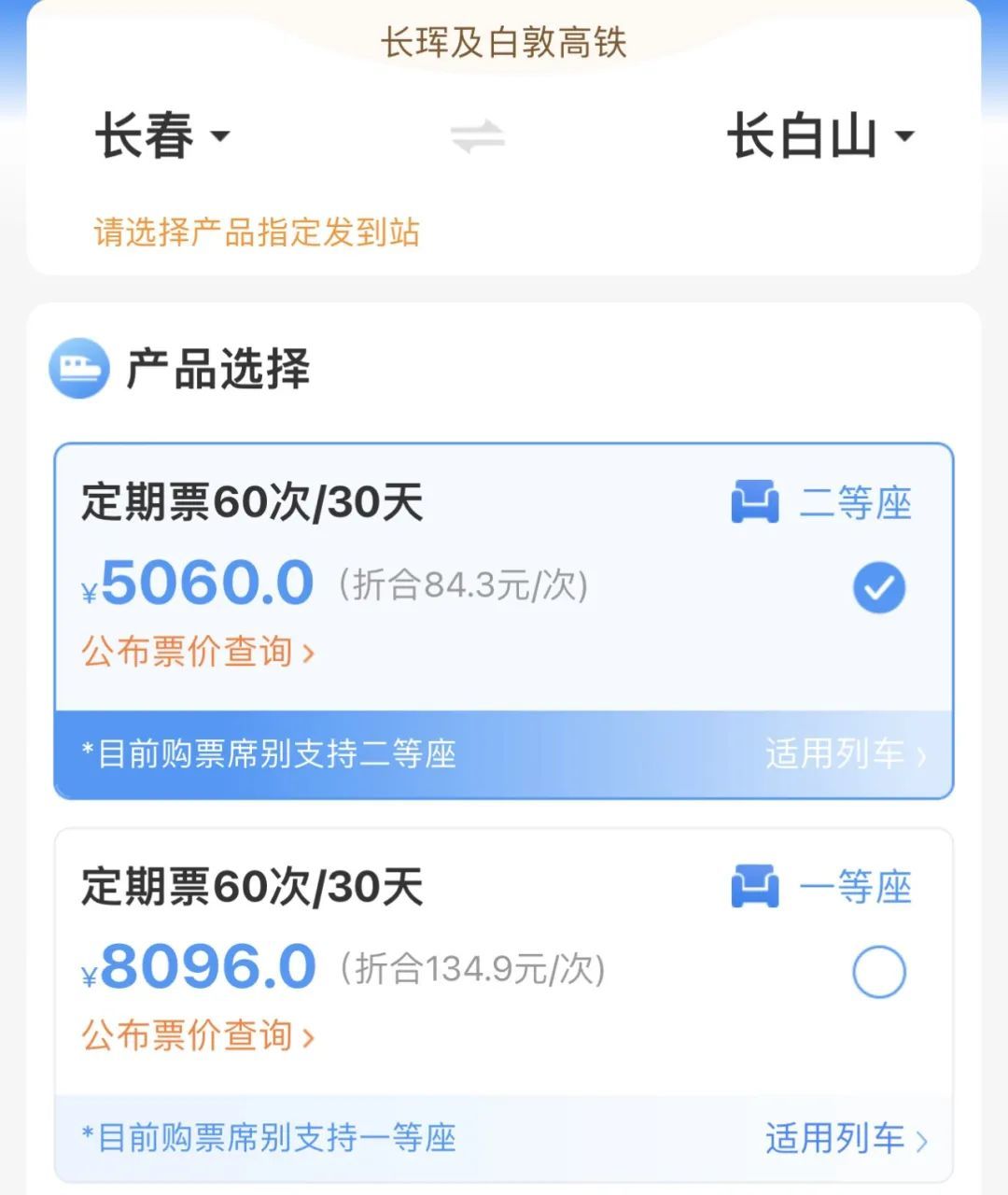The height and width of the screenshot is (1195, 1008).
Task: Click the 长珲及白敦高铁 title tab
Action: [504, 42]
